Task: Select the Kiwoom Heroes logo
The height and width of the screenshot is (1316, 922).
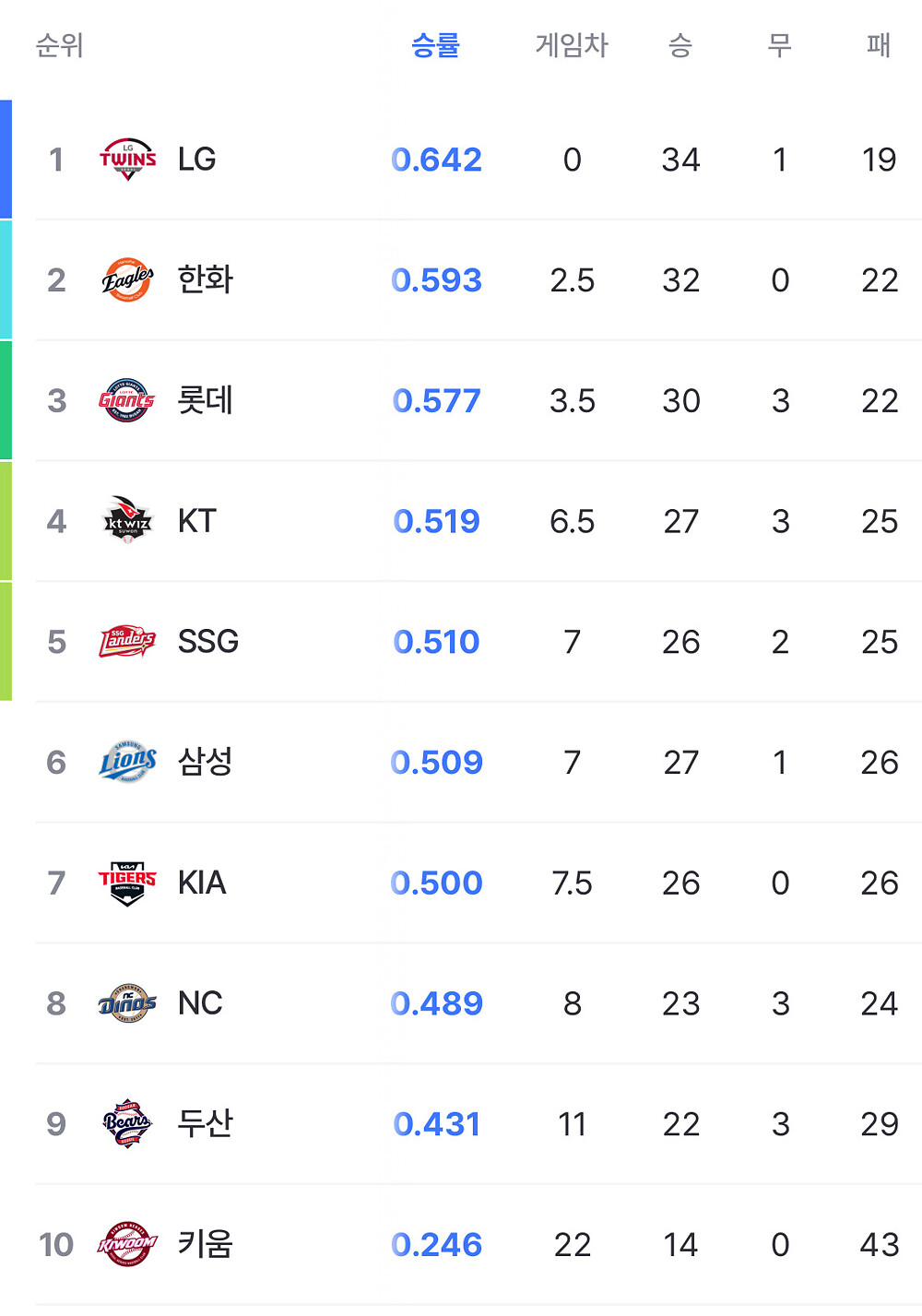Action: pos(128,1244)
